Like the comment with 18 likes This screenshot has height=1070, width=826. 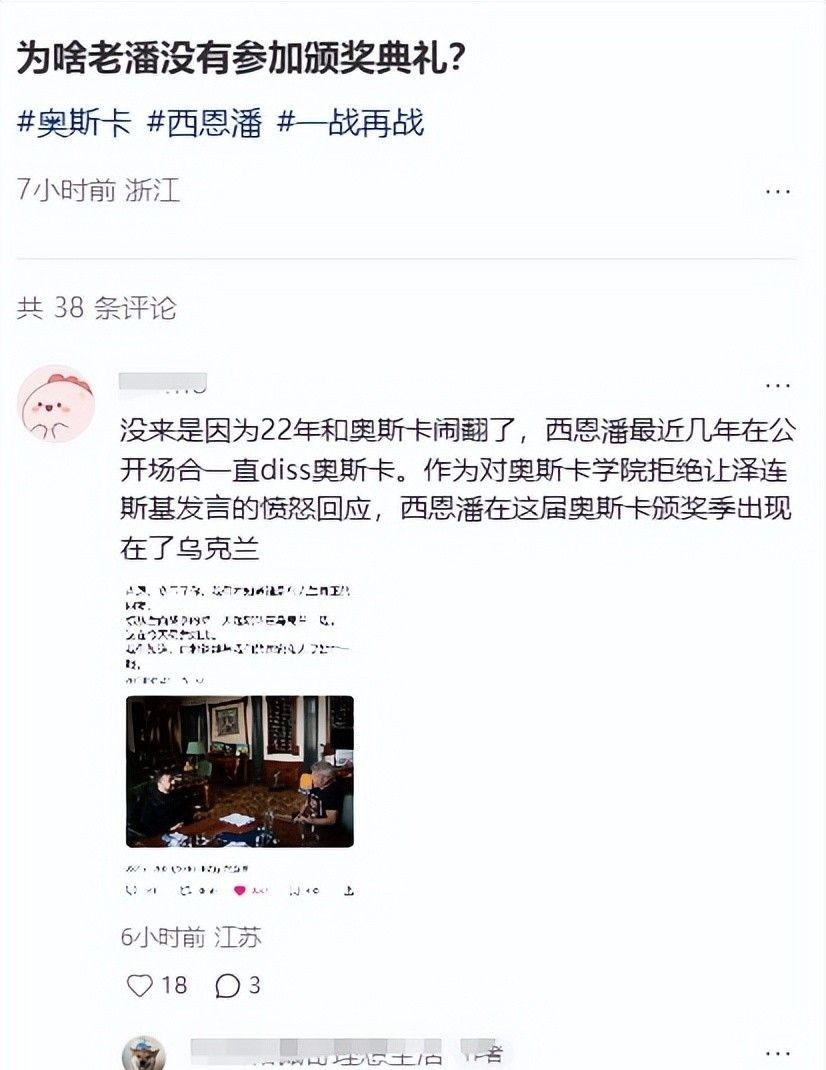(156, 985)
